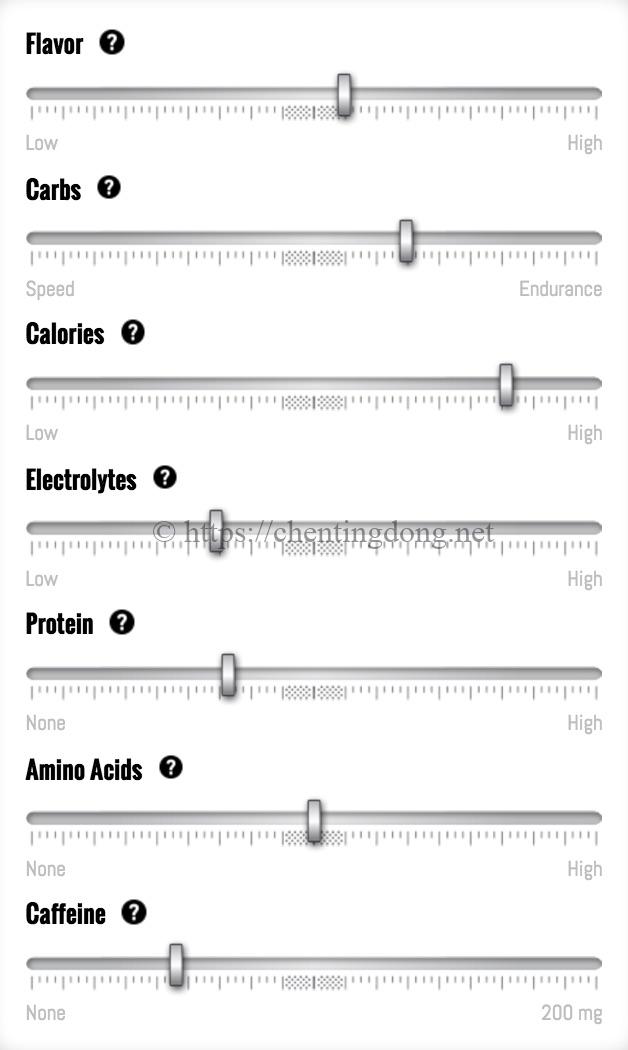The width and height of the screenshot is (628, 1050).
Task: Tap the Calories slider handle
Action: click(506, 385)
